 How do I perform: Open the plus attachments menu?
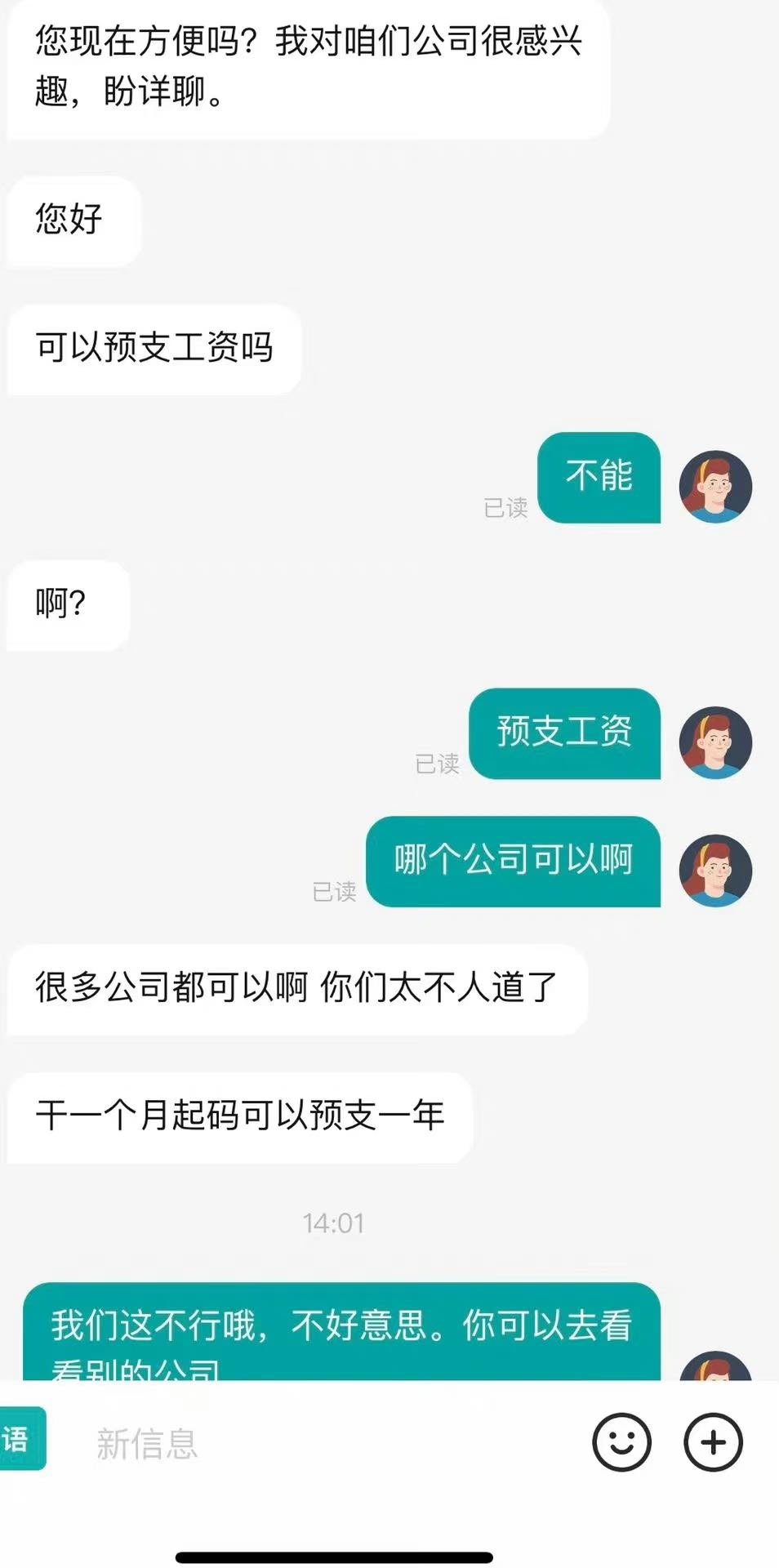pos(713,1442)
